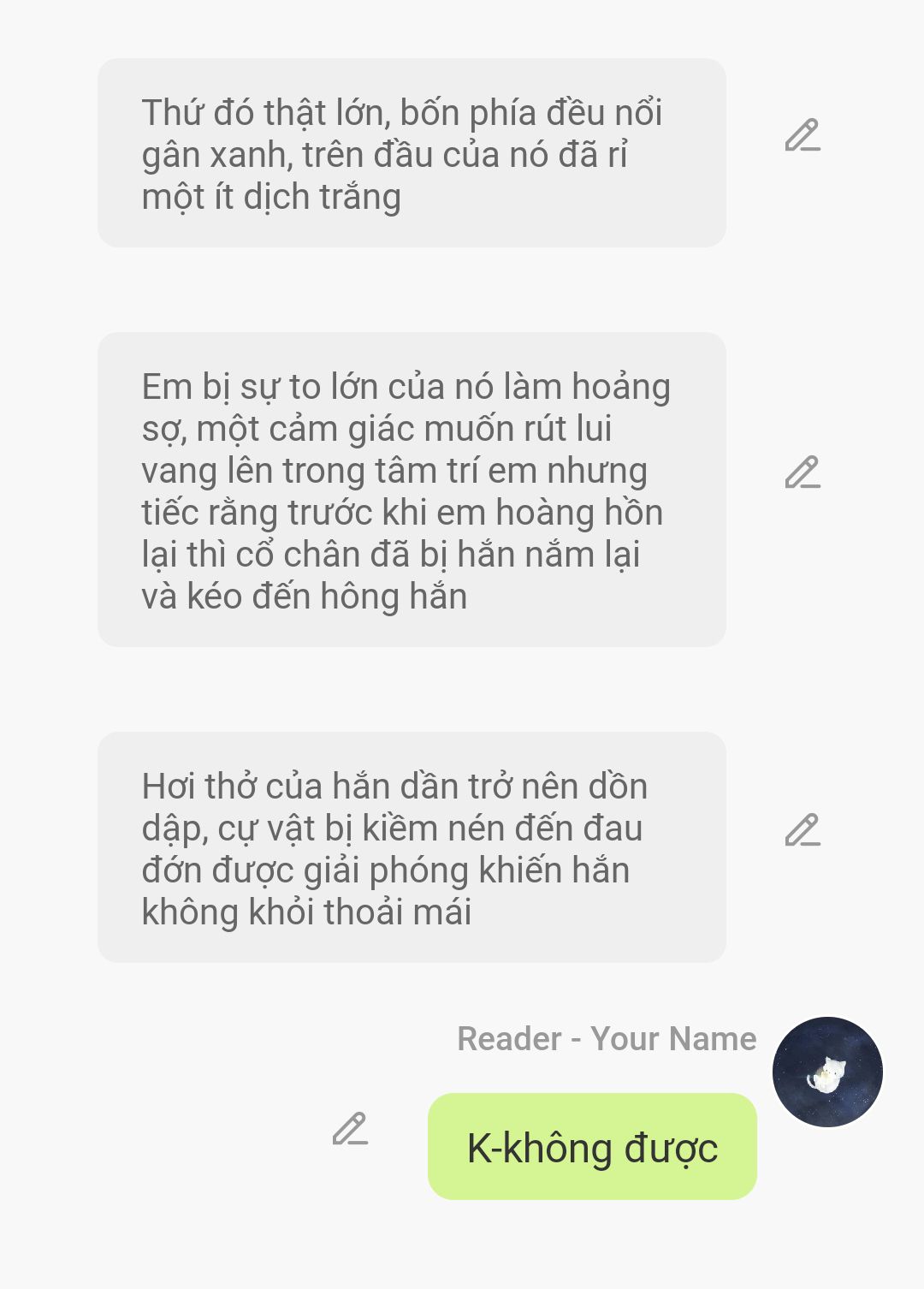Edit the message starting "Hơi thở của hắn"
The image size is (924, 1289).
click(803, 831)
